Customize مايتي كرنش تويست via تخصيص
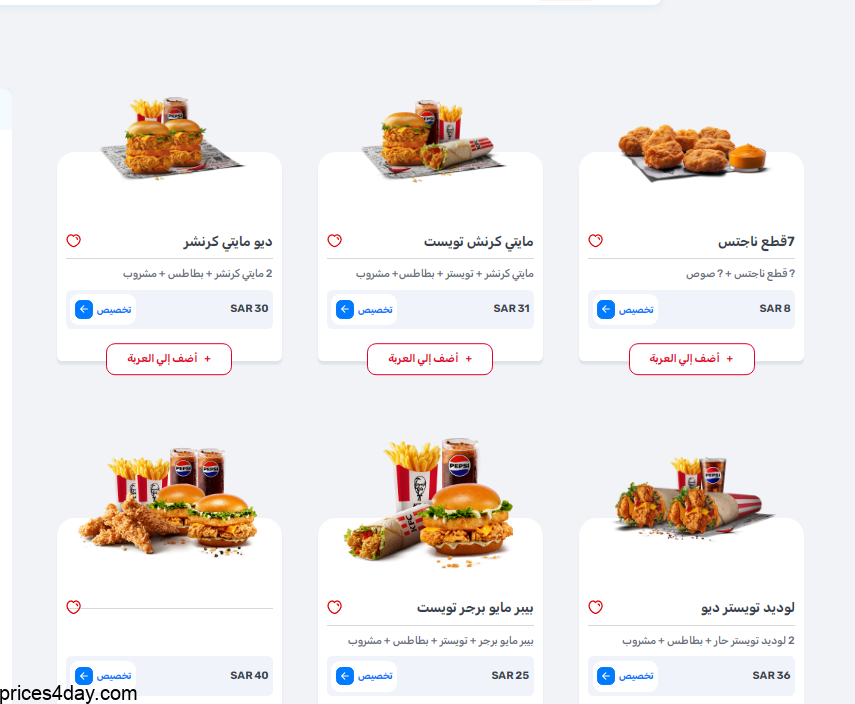 click(365, 310)
